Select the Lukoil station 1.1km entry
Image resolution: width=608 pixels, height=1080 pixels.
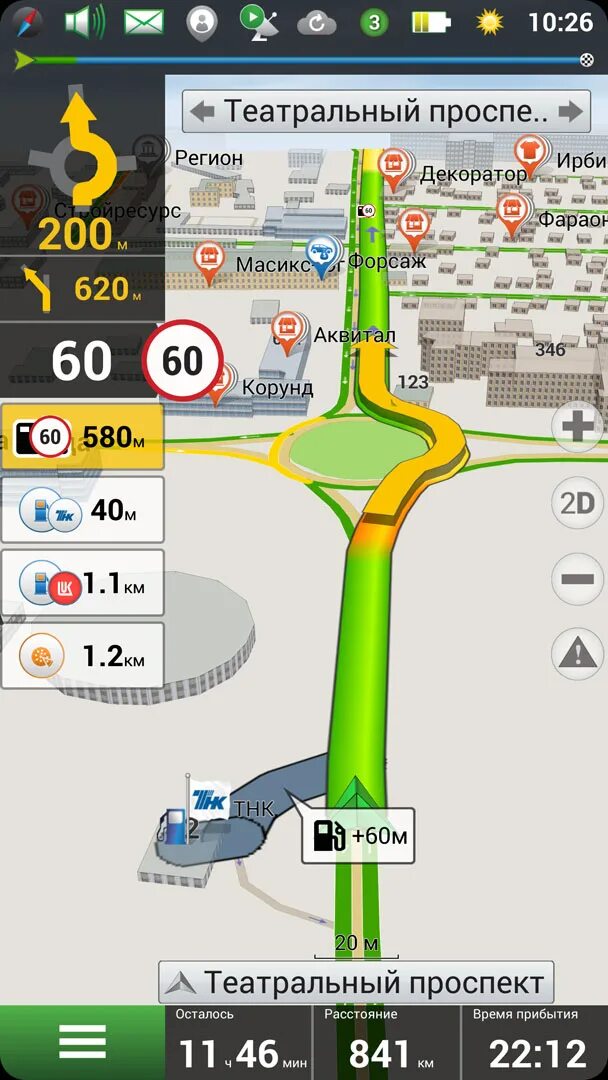tap(82, 583)
